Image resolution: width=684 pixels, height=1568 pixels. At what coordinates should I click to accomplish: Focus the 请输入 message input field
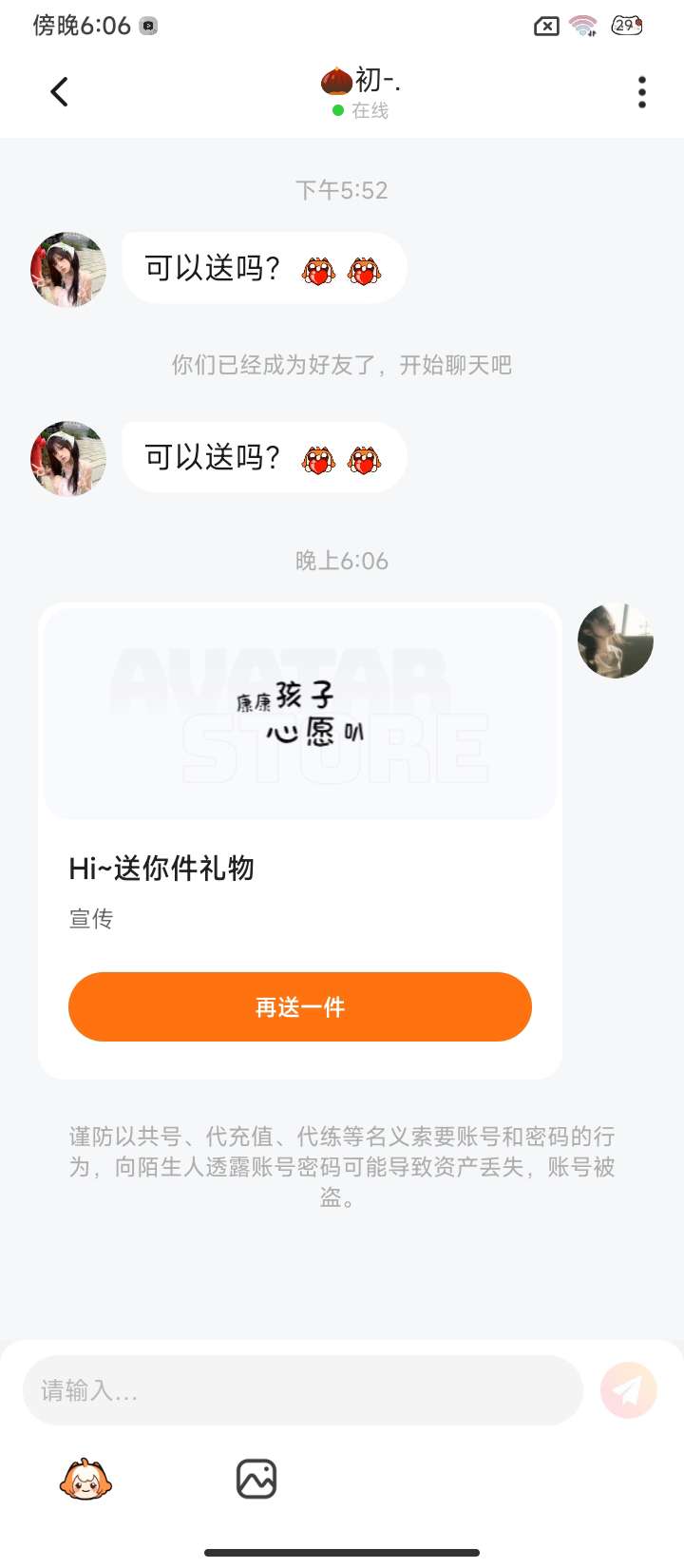(302, 1390)
